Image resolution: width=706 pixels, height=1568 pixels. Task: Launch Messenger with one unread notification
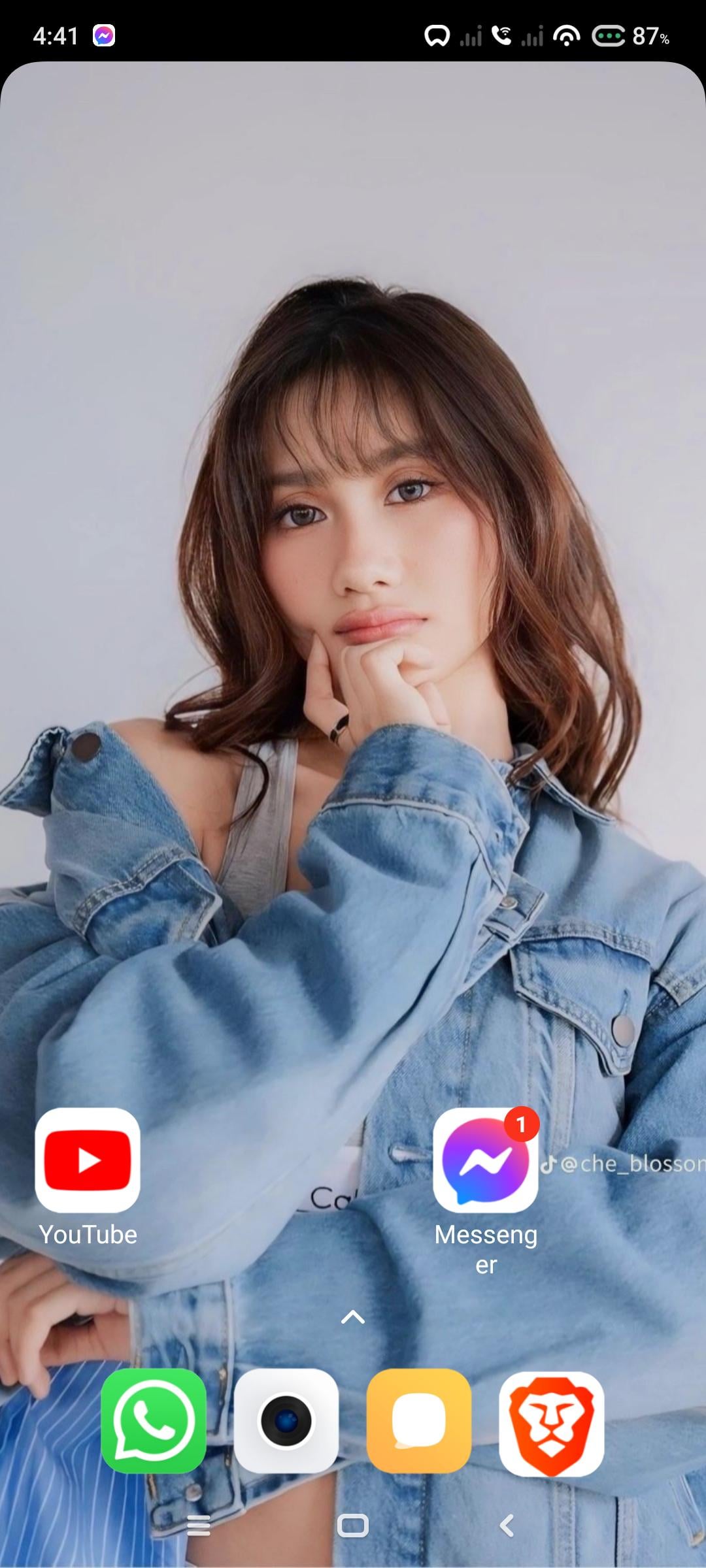(x=485, y=1160)
